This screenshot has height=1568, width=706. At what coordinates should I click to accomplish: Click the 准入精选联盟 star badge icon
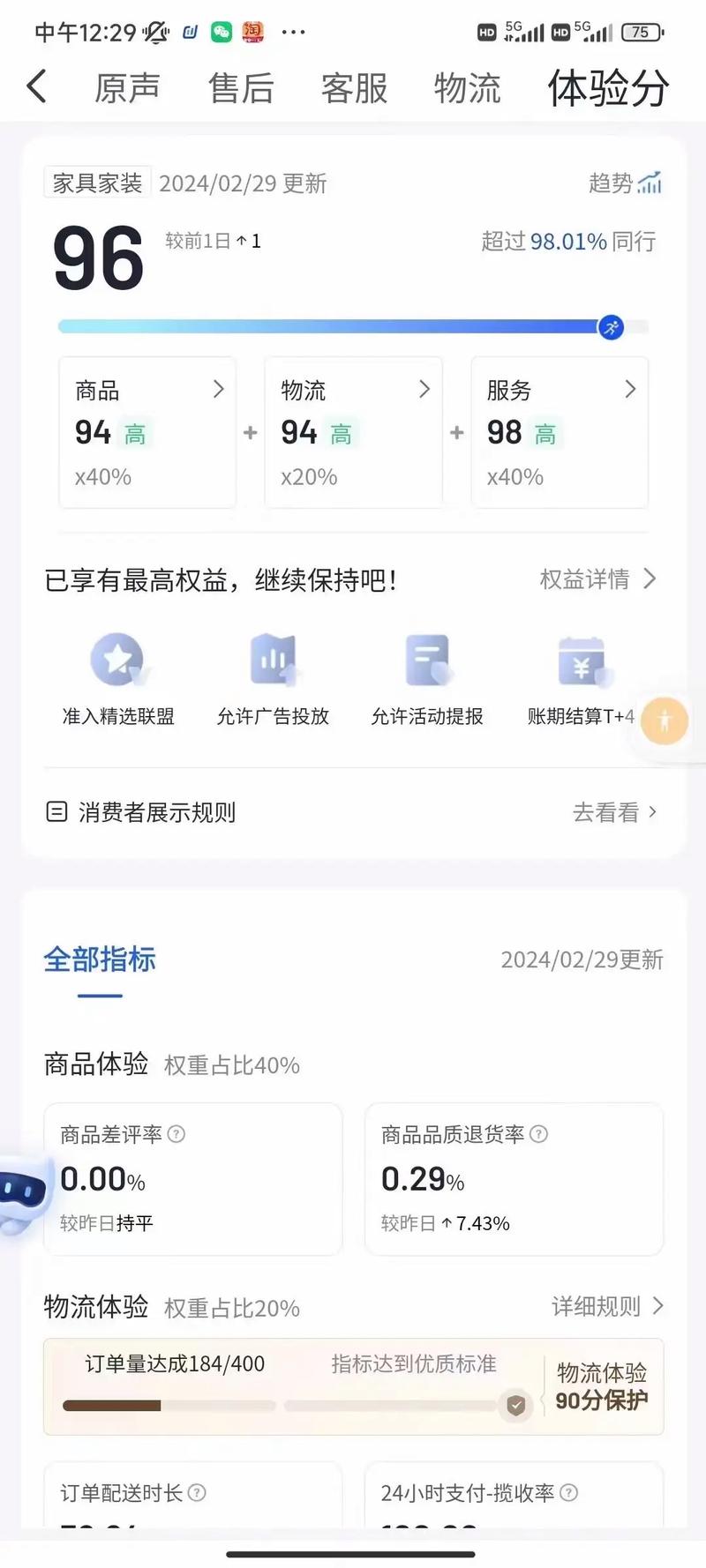(117, 661)
